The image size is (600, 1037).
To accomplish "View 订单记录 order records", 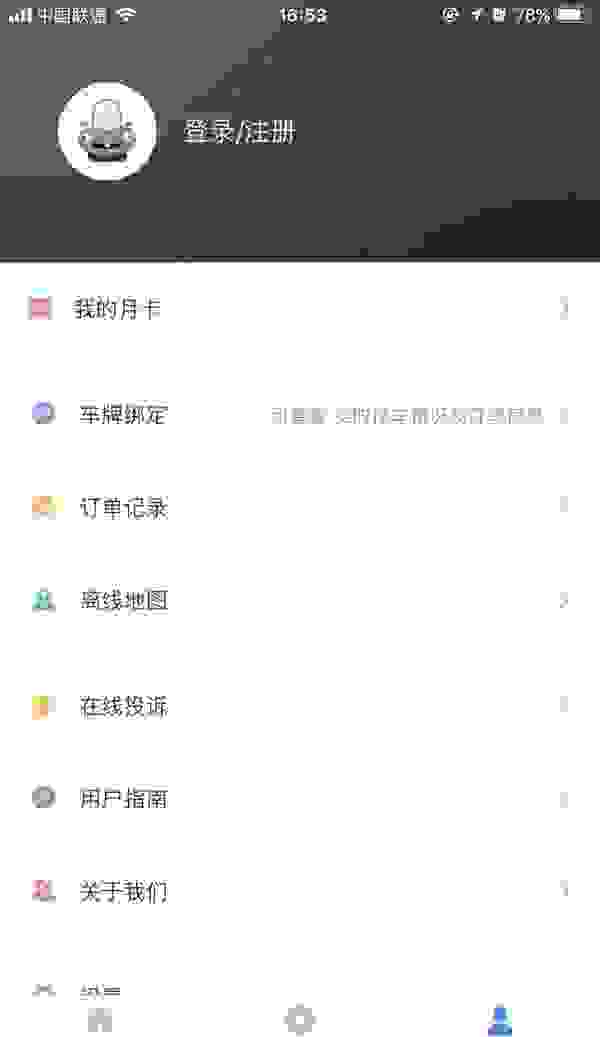I will pos(300,507).
